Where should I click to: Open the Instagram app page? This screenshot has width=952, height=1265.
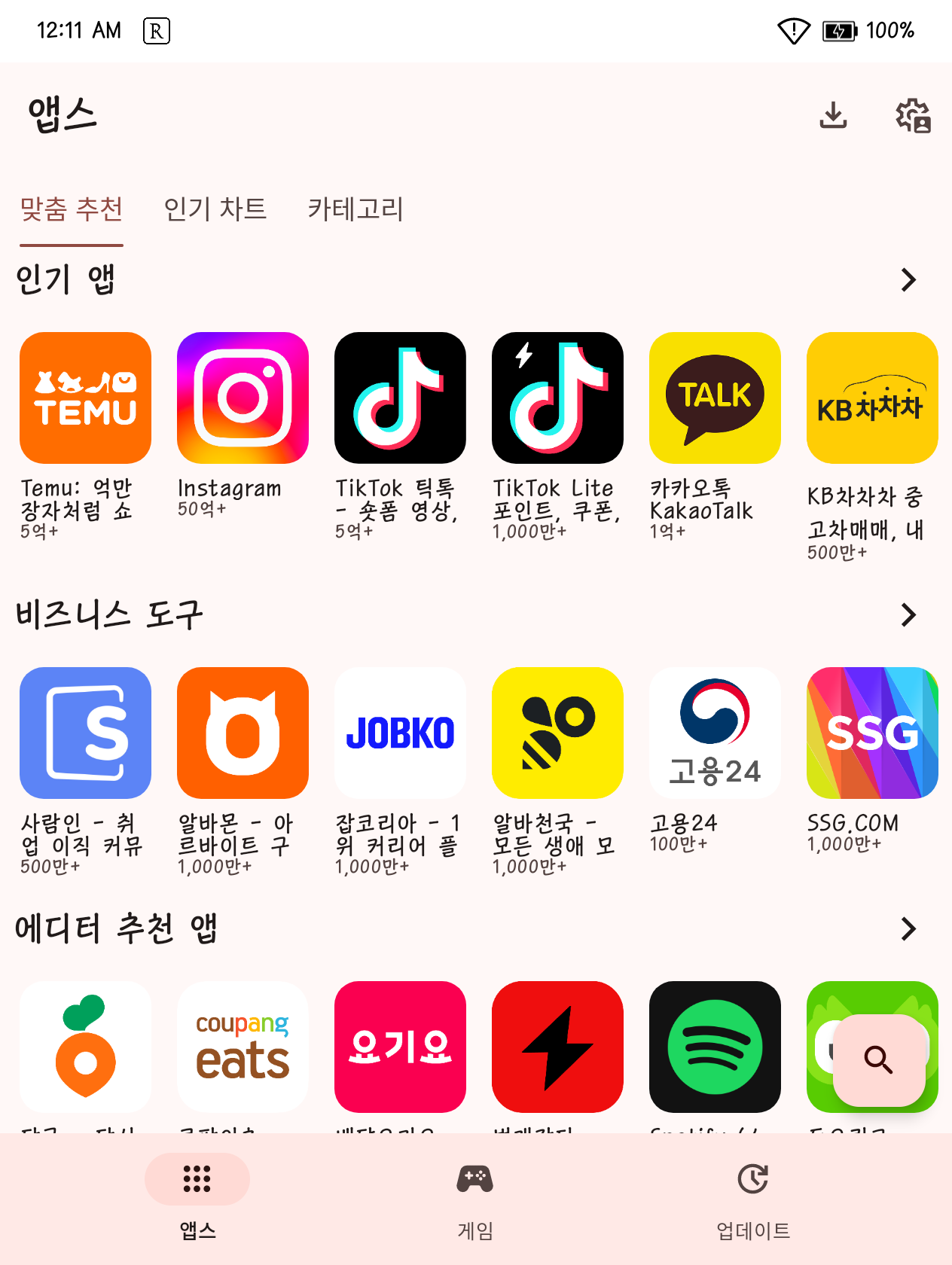[243, 398]
